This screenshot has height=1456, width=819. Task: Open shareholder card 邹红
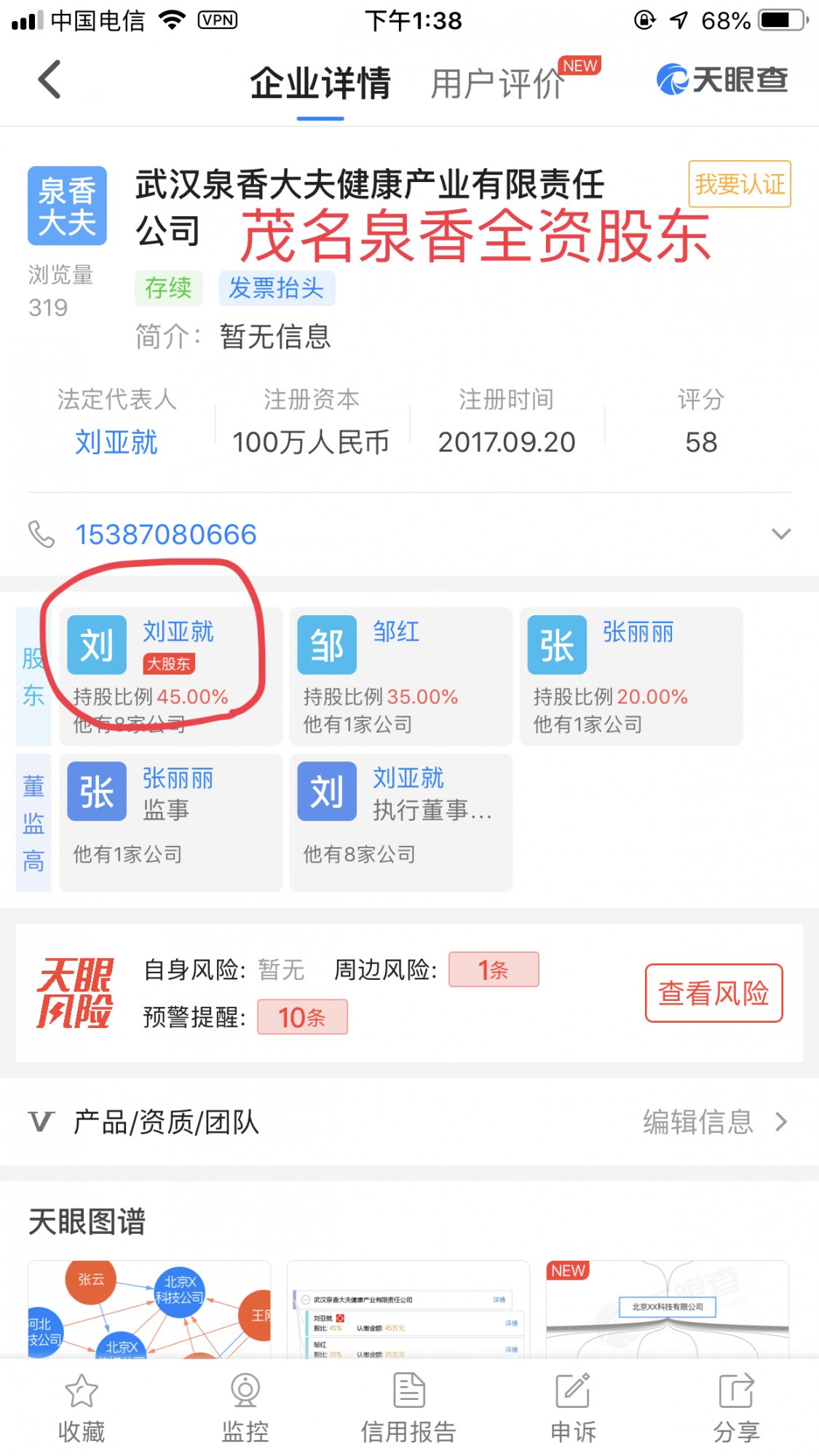(x=400, y=676)
